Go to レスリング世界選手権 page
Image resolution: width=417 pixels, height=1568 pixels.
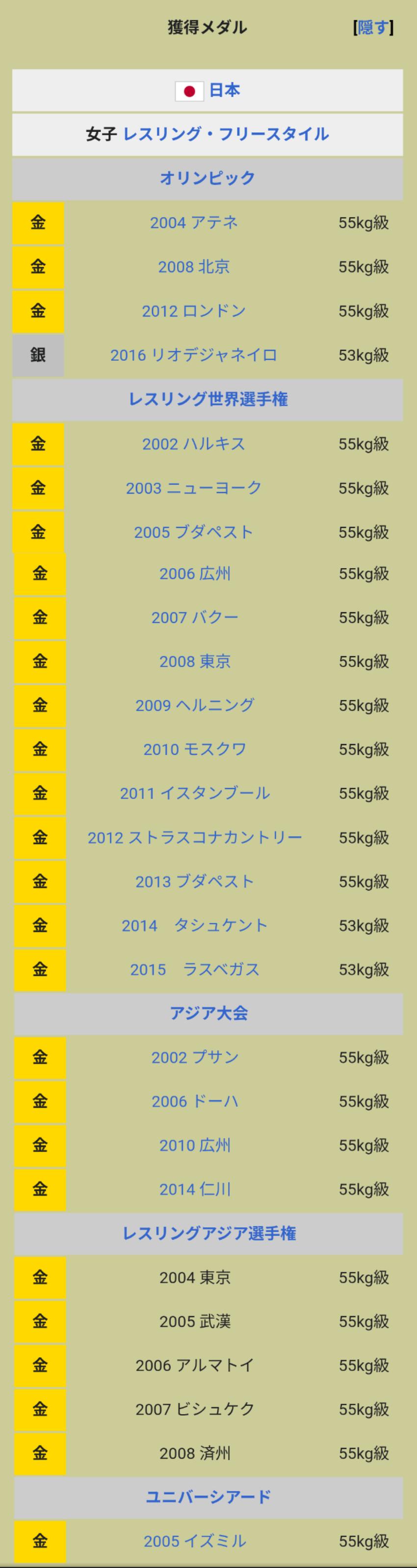coord(208,399)
